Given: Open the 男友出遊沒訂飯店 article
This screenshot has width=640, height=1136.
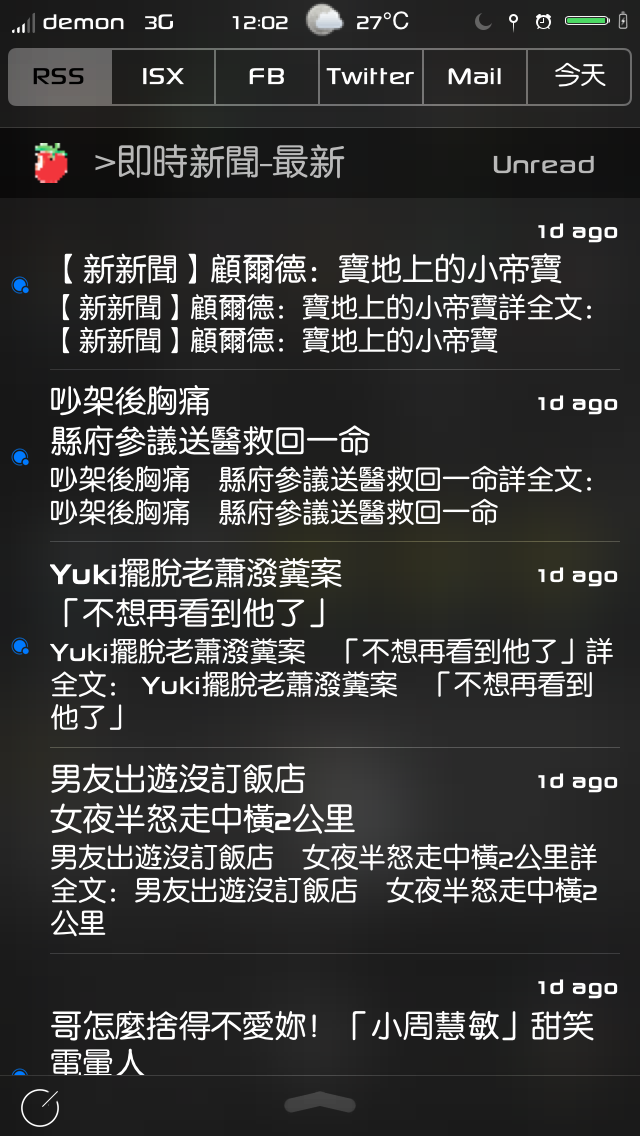Looking at the screenshot, I should tap(320, 851).
